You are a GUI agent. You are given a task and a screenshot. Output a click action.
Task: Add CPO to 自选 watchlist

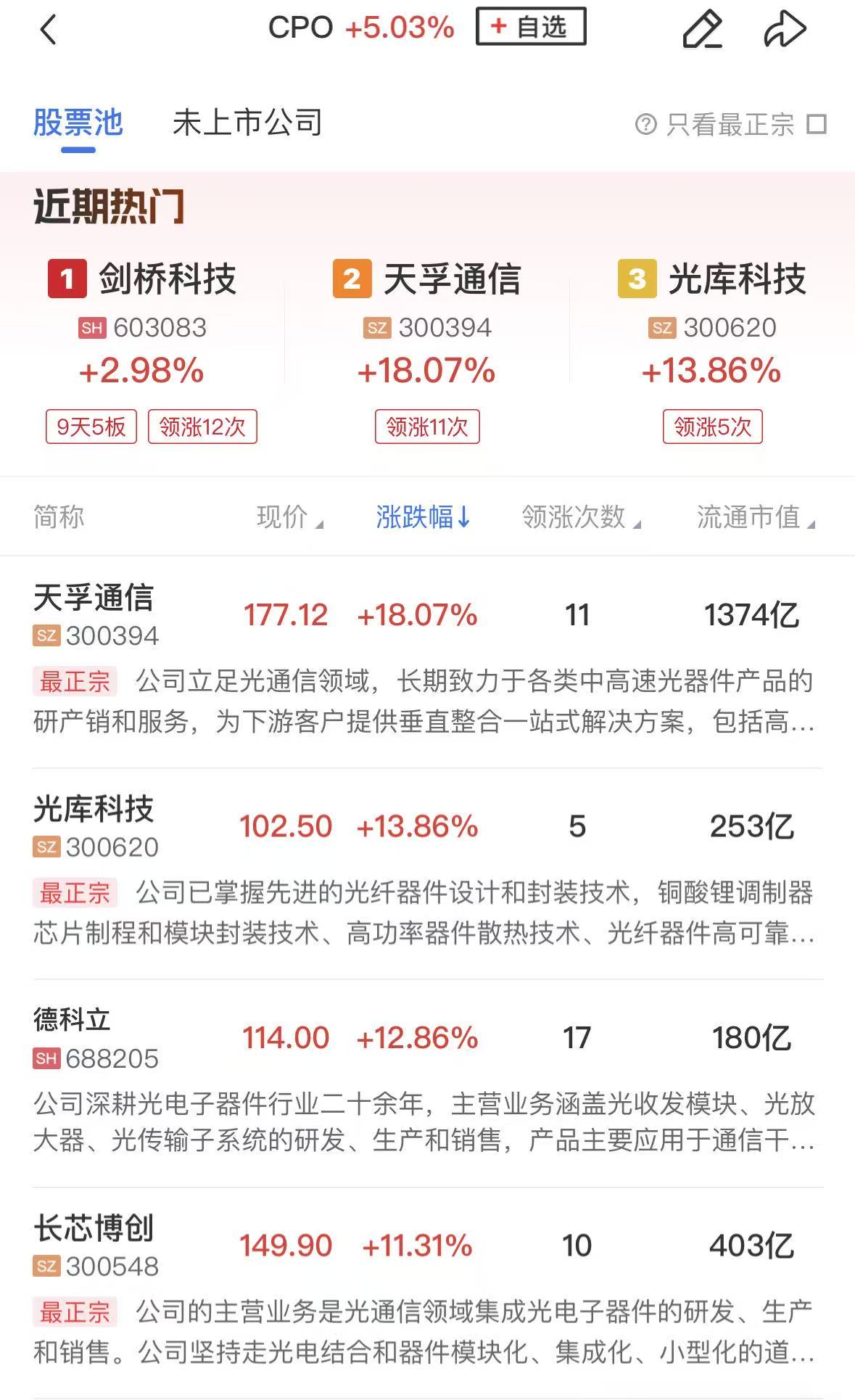(530, 28)
